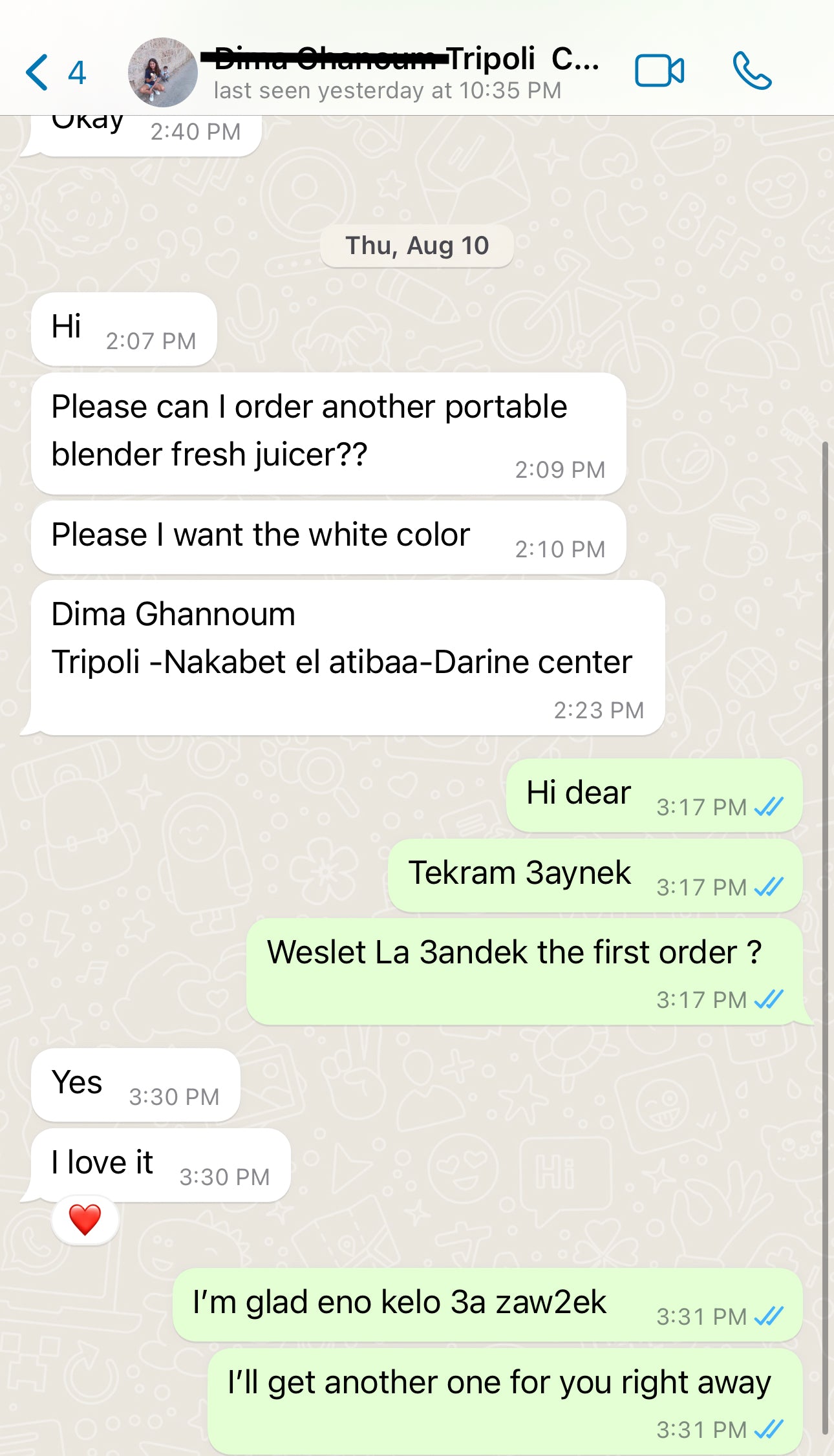The image size is (834, 1456).
Task: Start a voice call with this contact
Action: [751, 71]
